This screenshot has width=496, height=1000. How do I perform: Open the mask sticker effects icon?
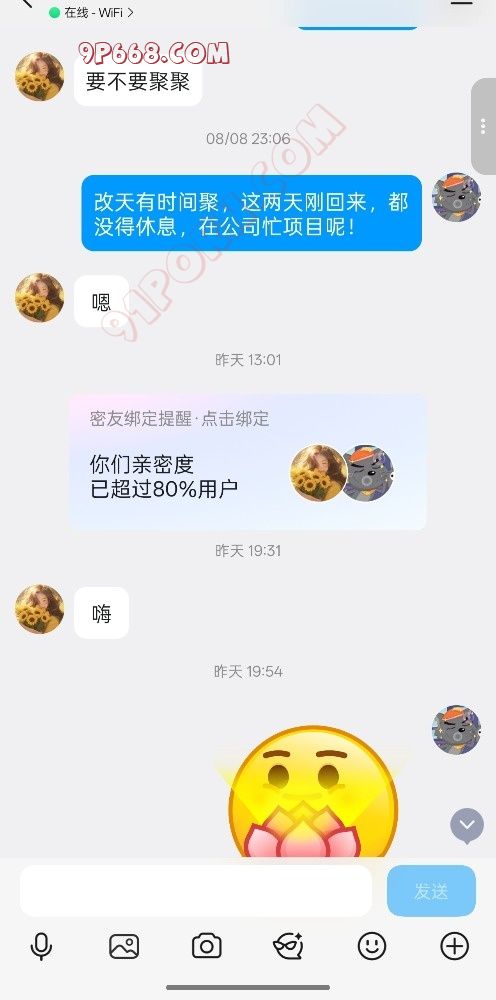[x=288, y=946]
